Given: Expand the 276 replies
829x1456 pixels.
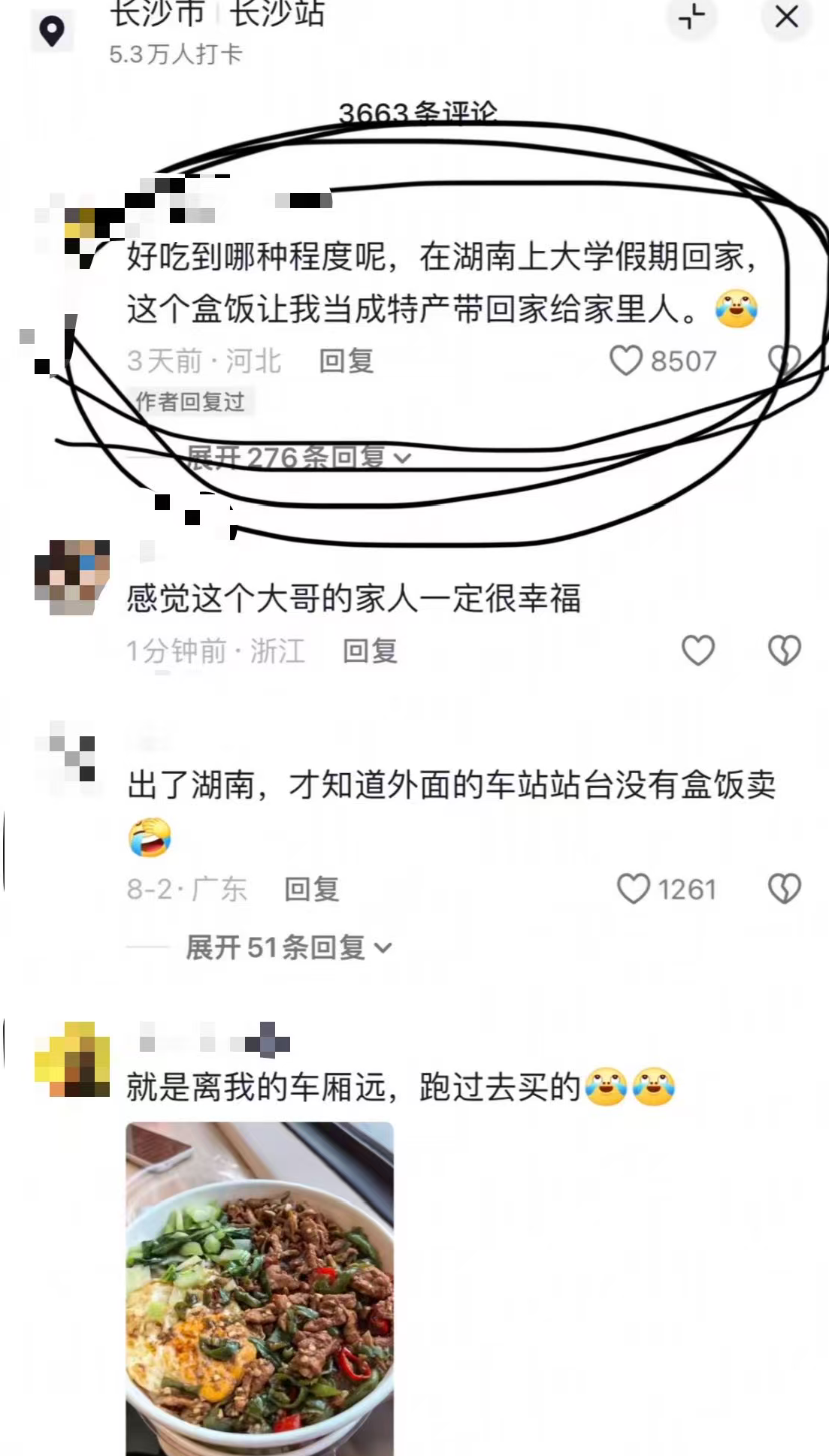Looking at the screenshot, I should tap(298, 457).
